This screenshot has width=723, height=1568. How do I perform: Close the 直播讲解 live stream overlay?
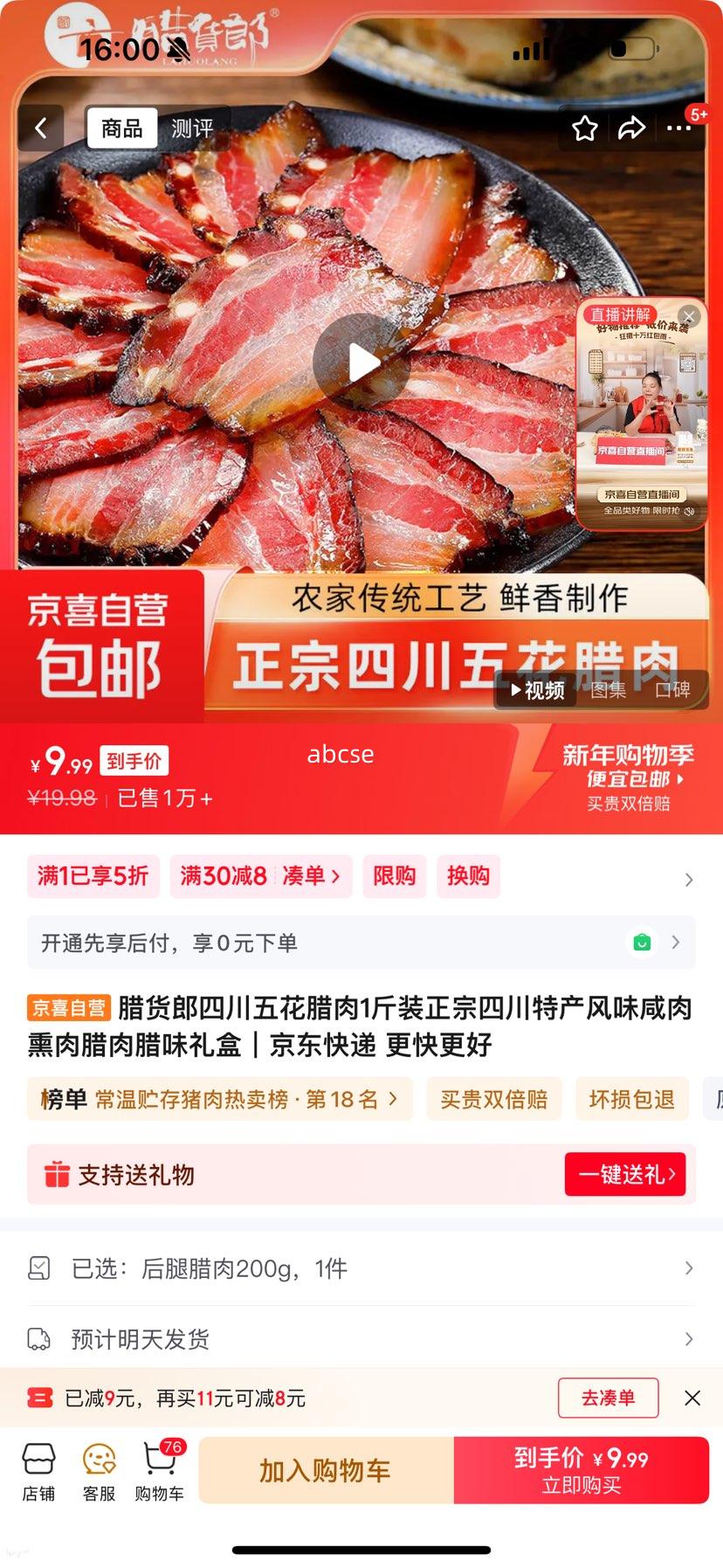point(689,315)
